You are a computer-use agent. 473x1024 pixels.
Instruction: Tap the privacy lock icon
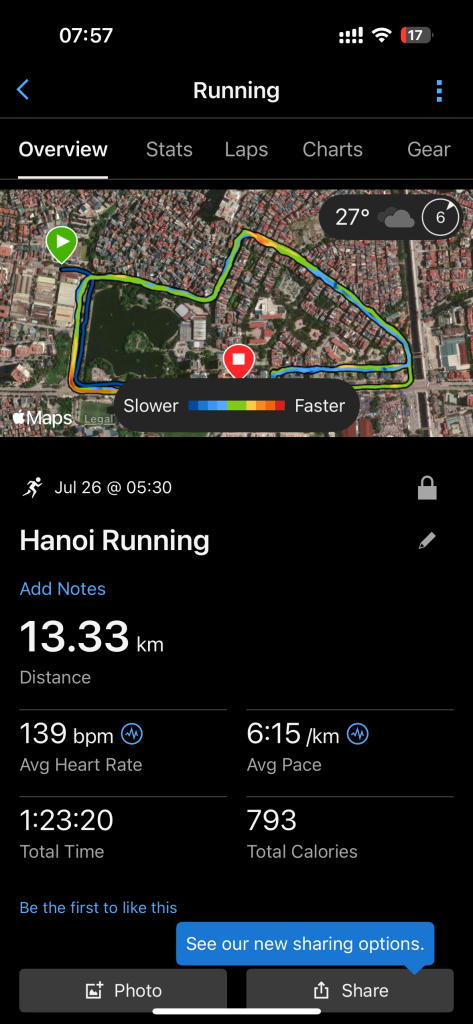[x=427, y=488]
